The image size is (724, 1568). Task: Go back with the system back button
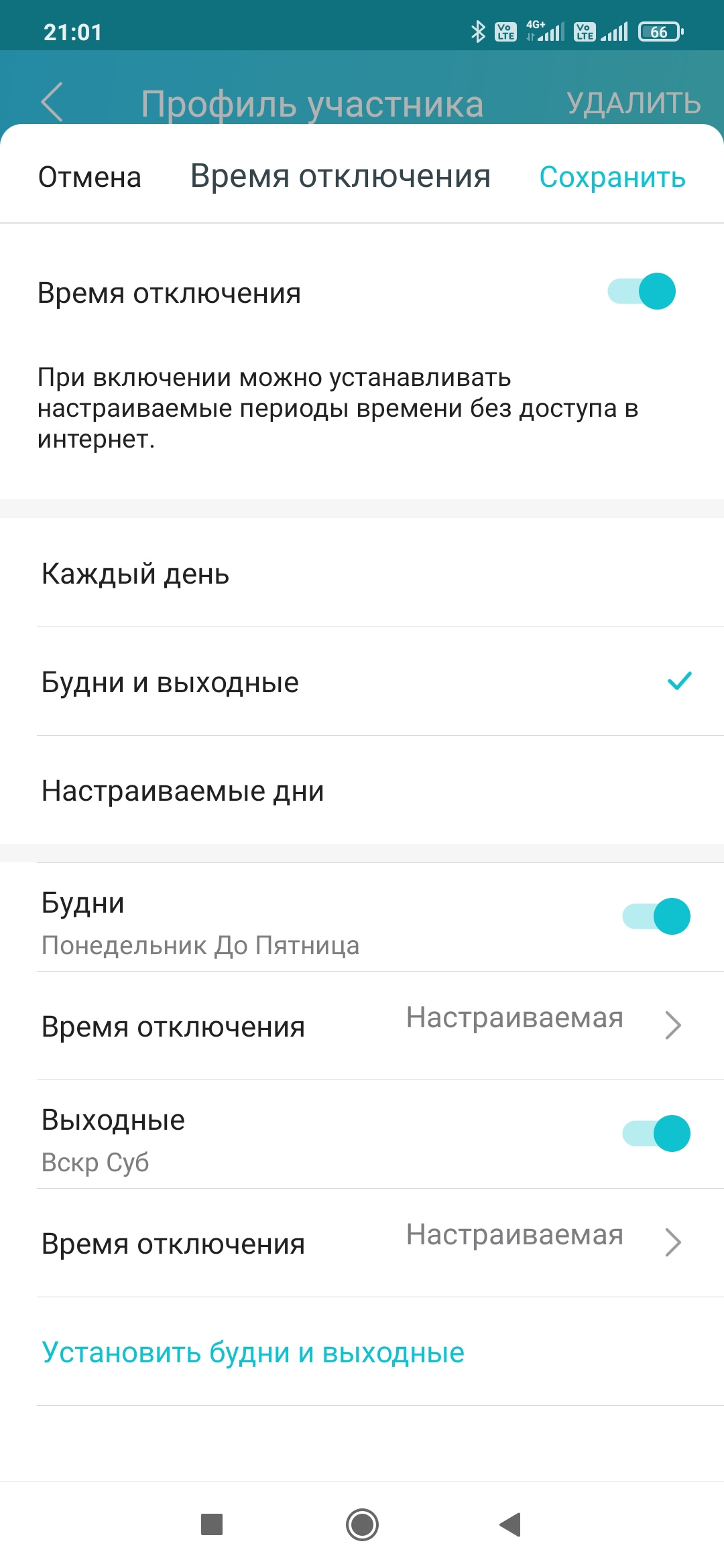coord(510,1524)
